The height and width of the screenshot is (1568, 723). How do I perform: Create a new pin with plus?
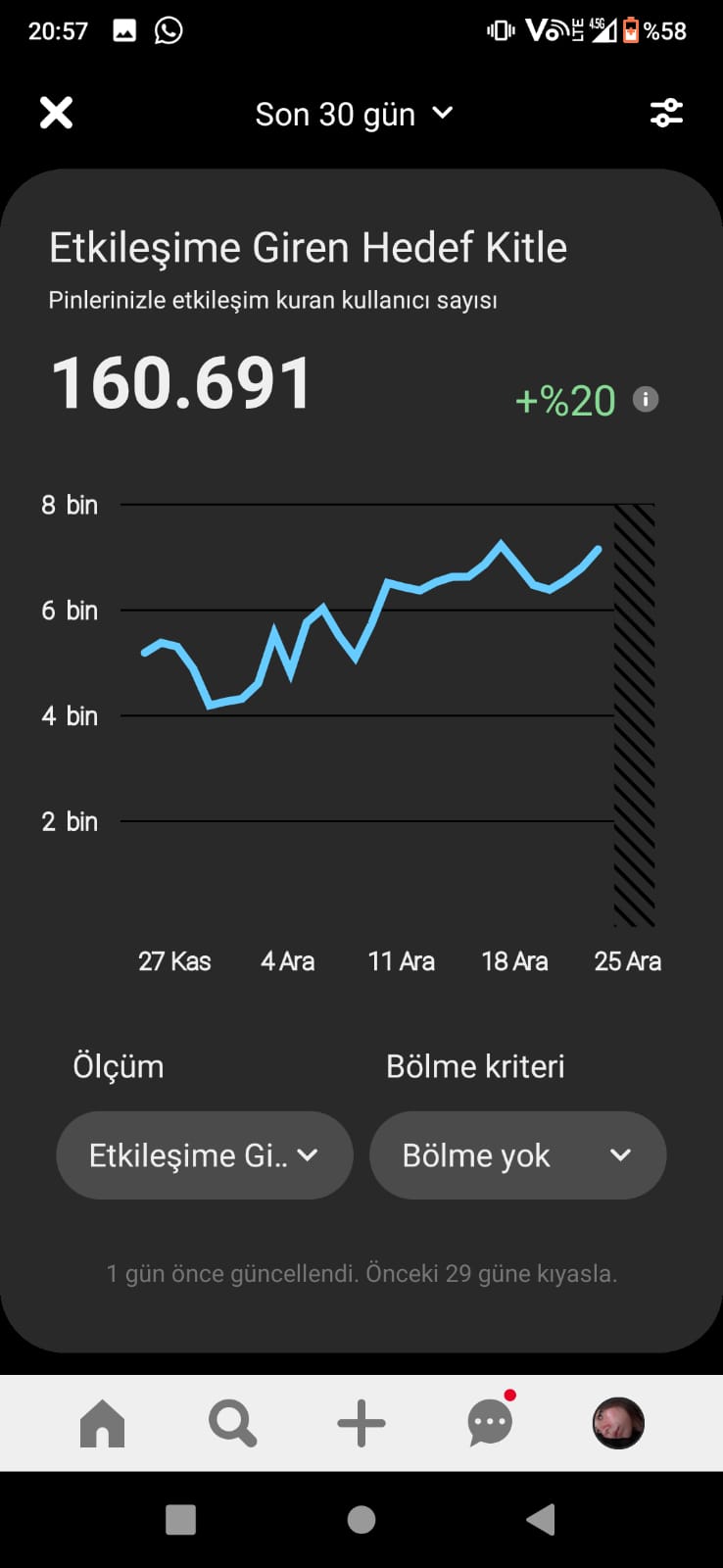tap(361, 1423)
